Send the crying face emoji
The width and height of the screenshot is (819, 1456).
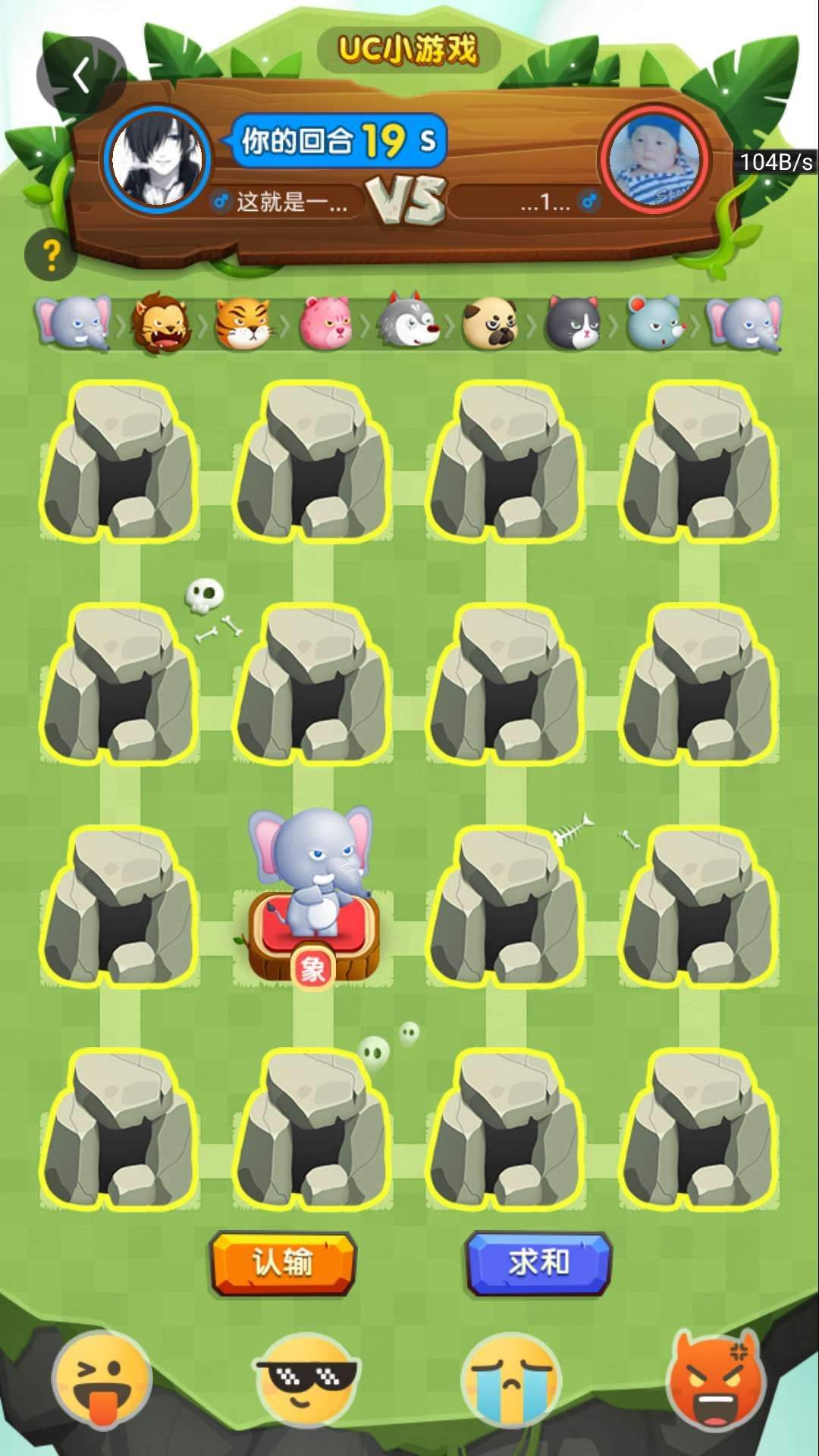coord(512,1380)
